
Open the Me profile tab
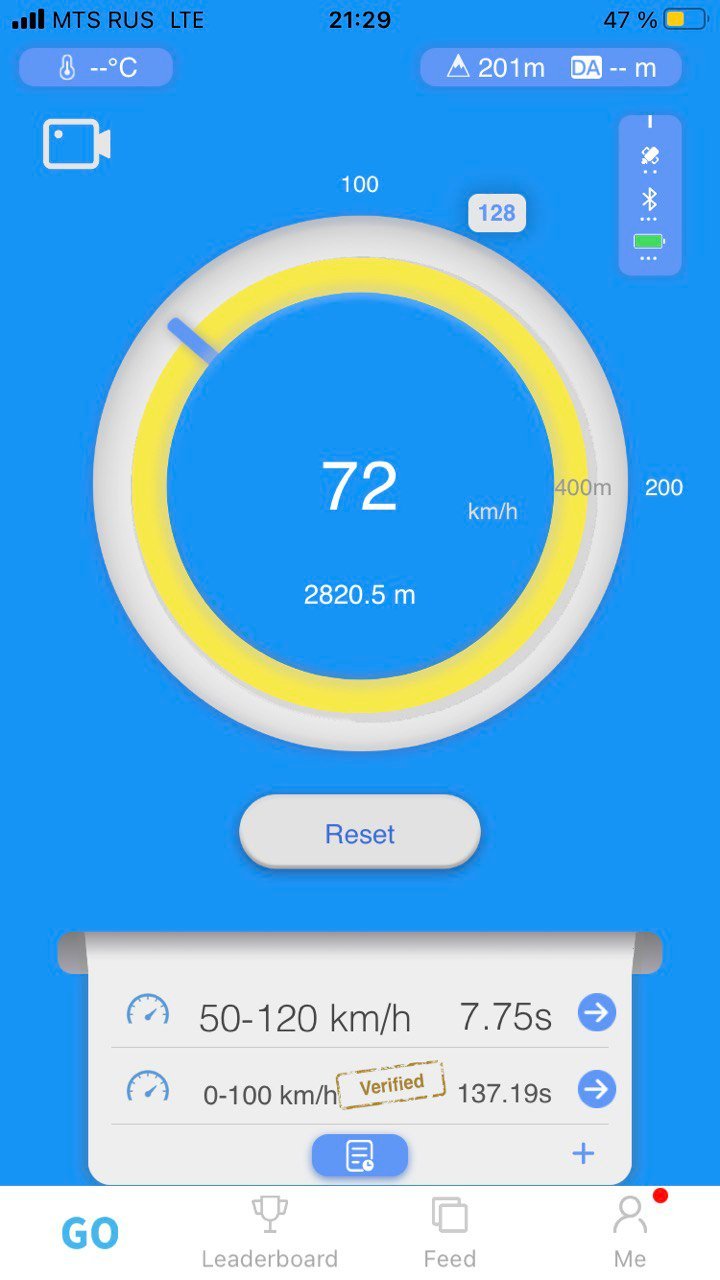[x=630, y=1233]
